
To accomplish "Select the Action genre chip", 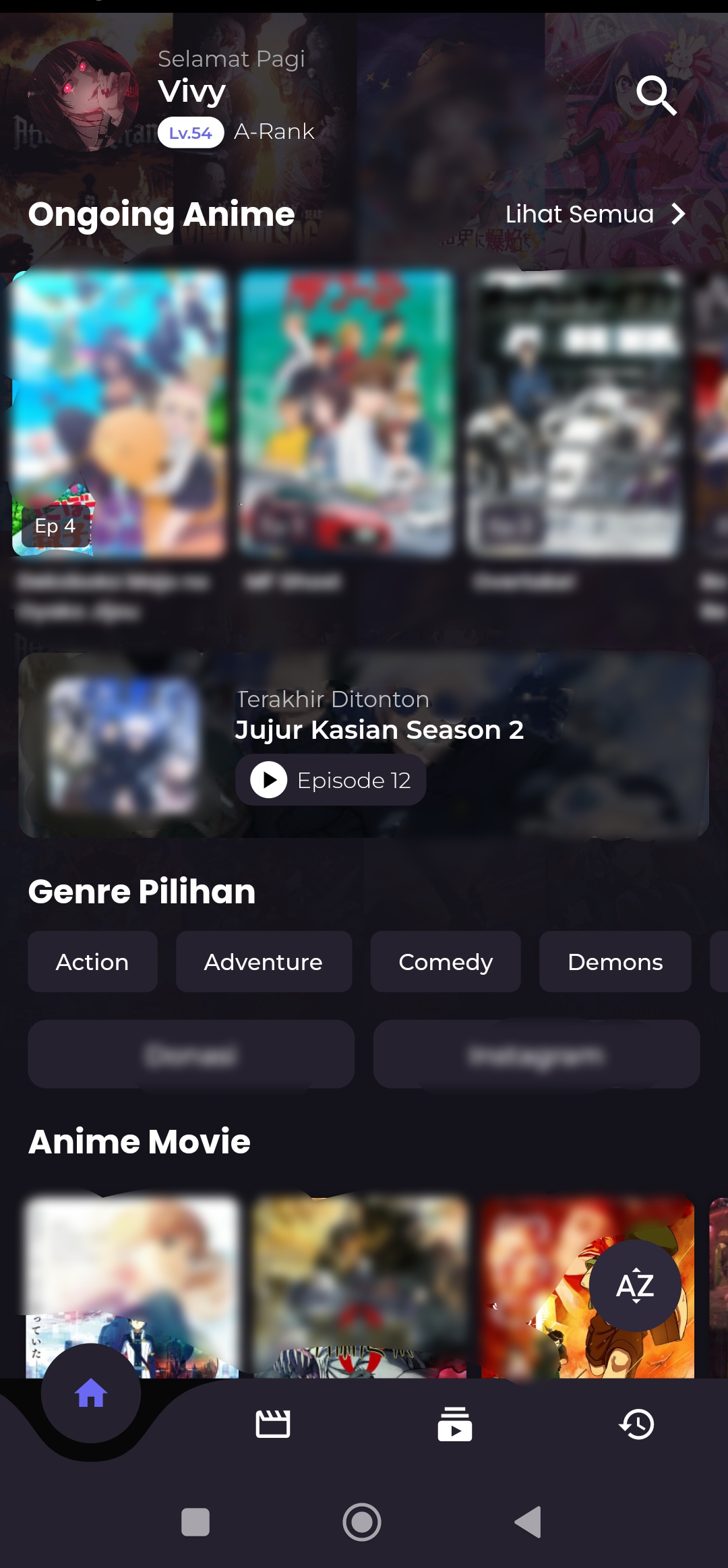I will point(92,962).
